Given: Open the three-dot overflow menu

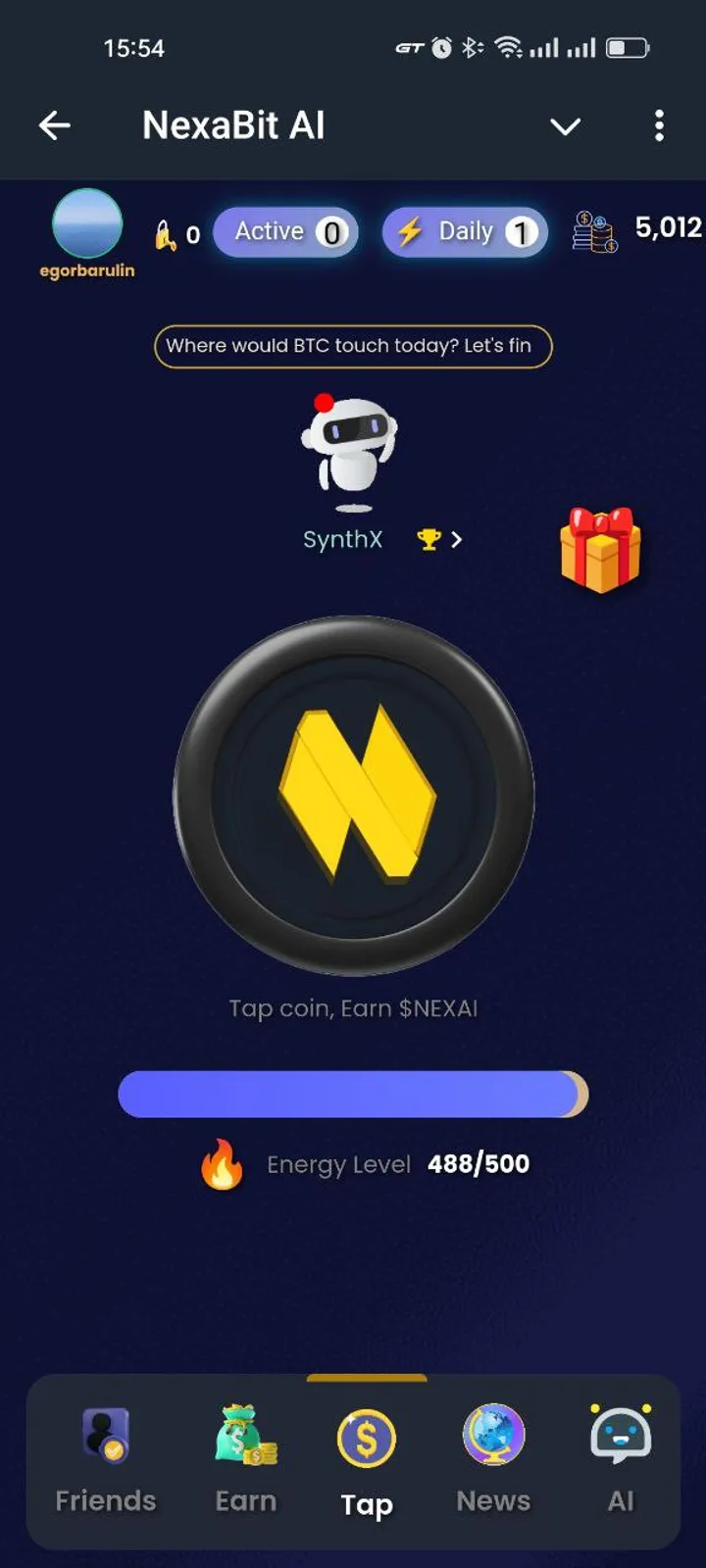Looking at the screenshot, I should pos(659,125).
